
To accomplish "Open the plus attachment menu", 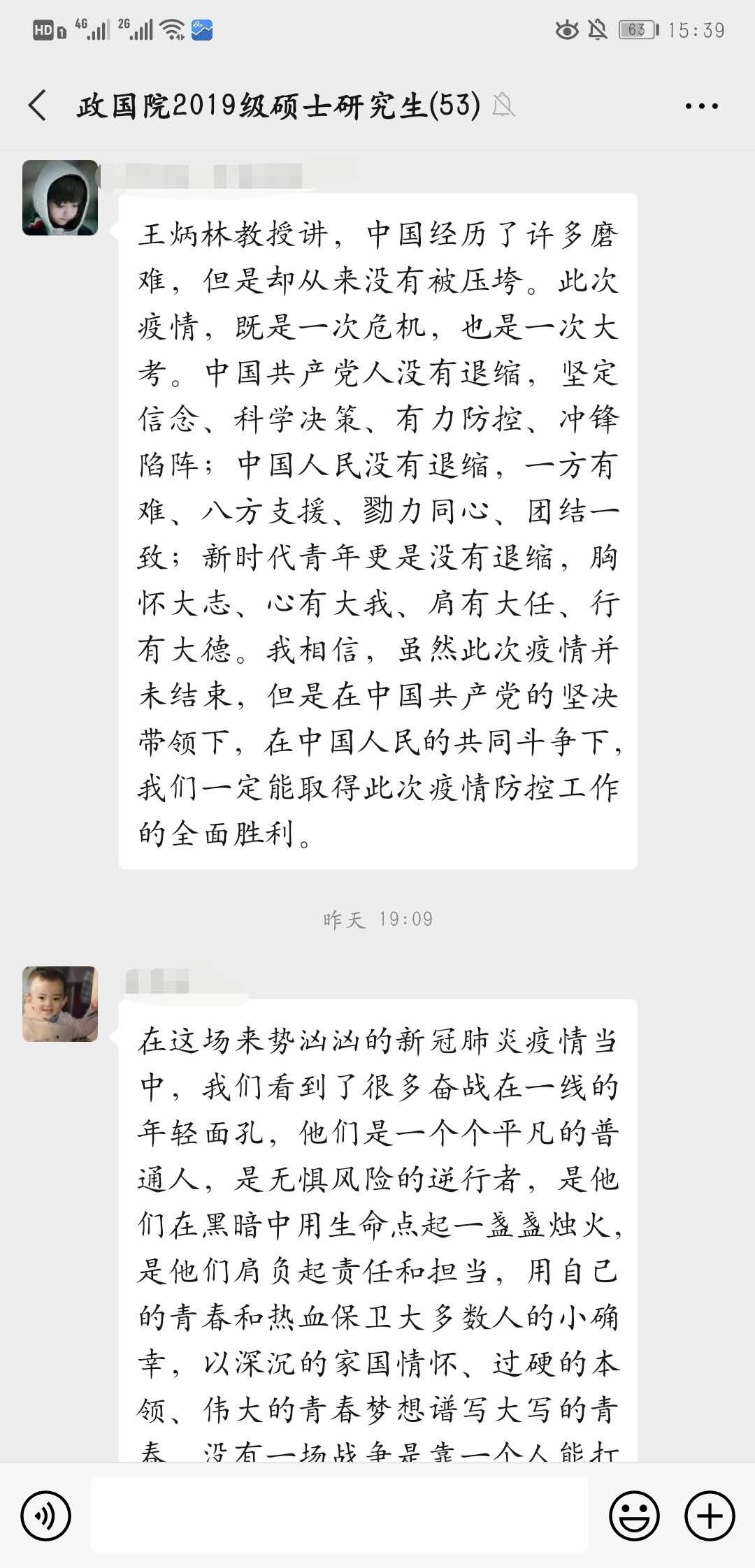I will tap(710, 1516).
